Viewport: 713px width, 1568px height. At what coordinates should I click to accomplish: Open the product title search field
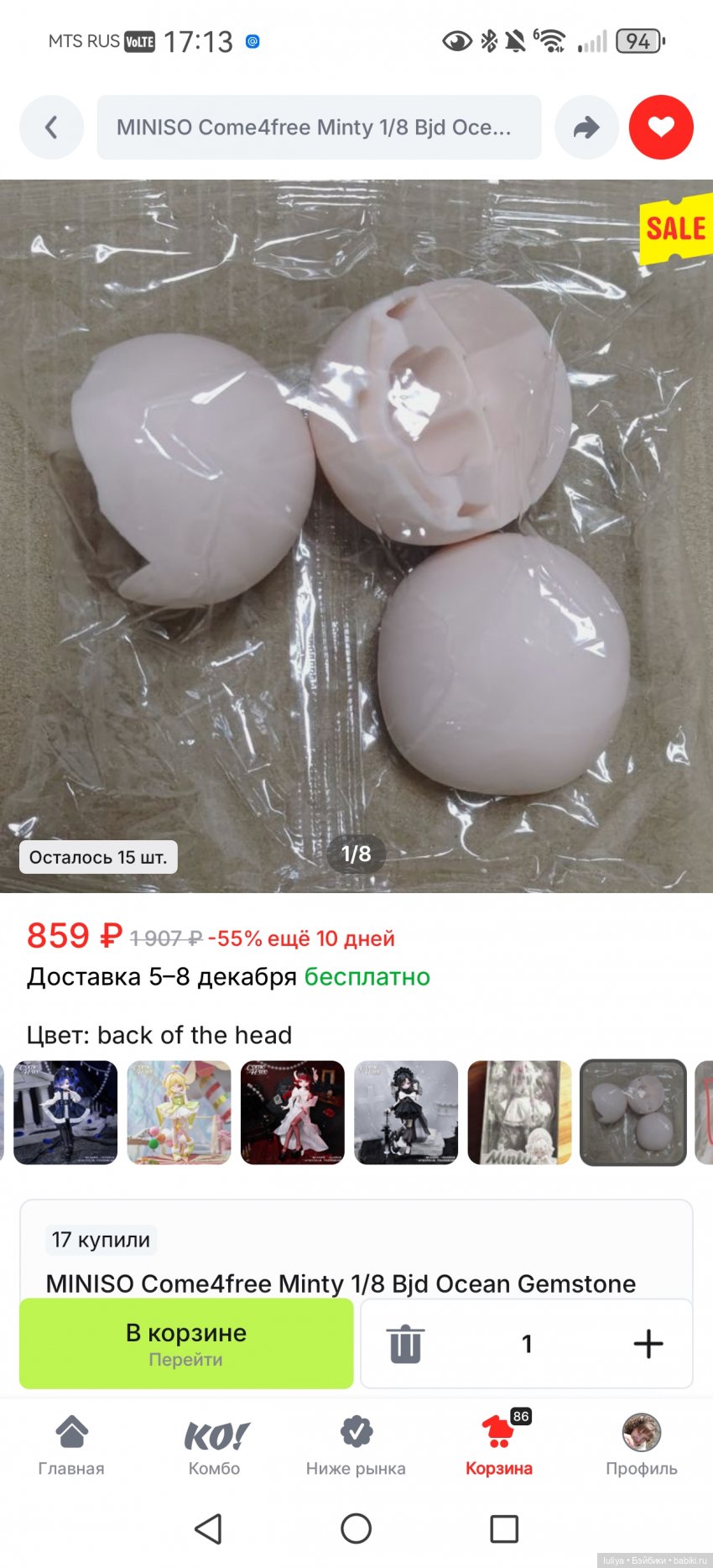tap(319, 128)
